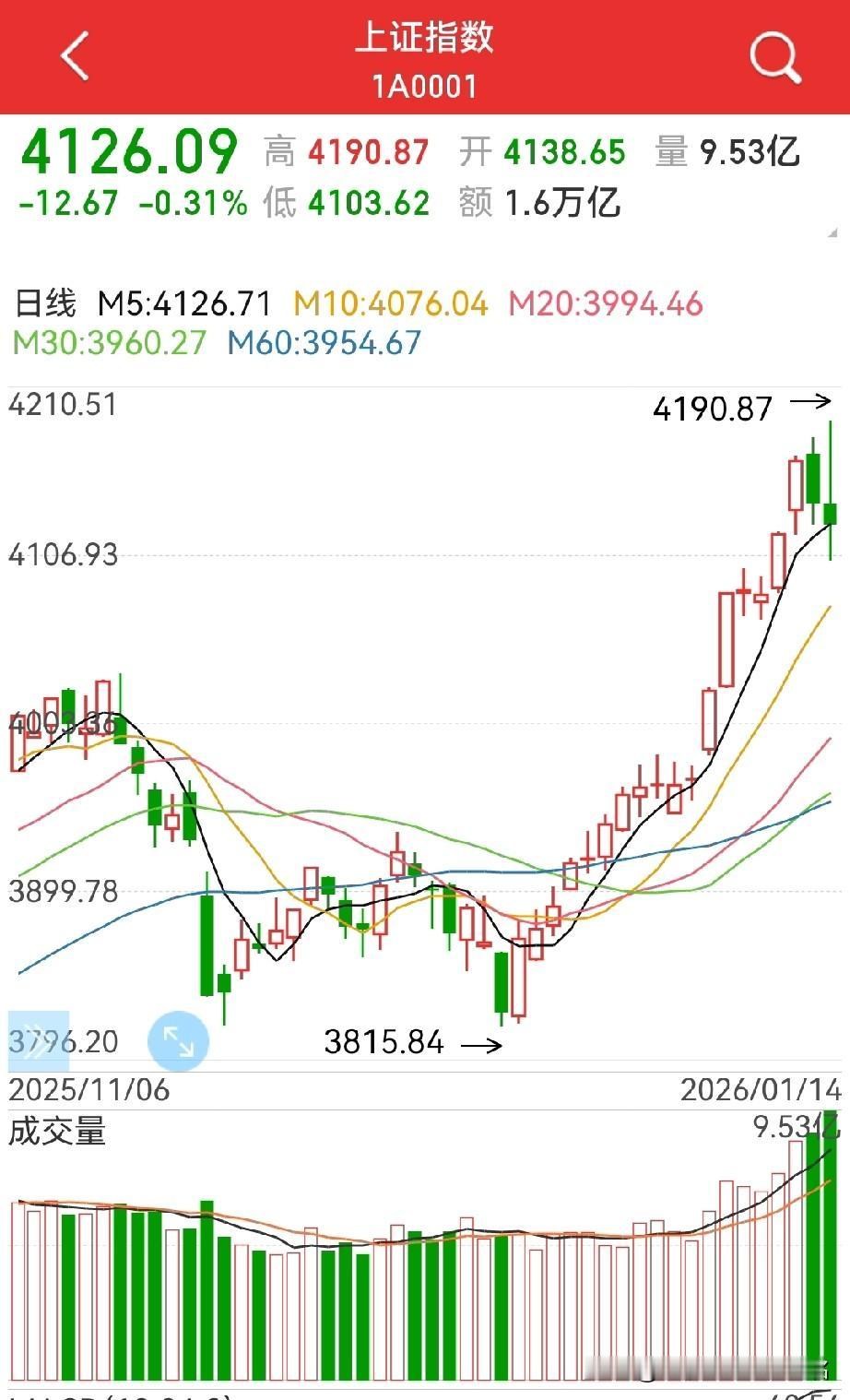
Task: Tap the back arrow to exit the chart
Action: [74, 53]
